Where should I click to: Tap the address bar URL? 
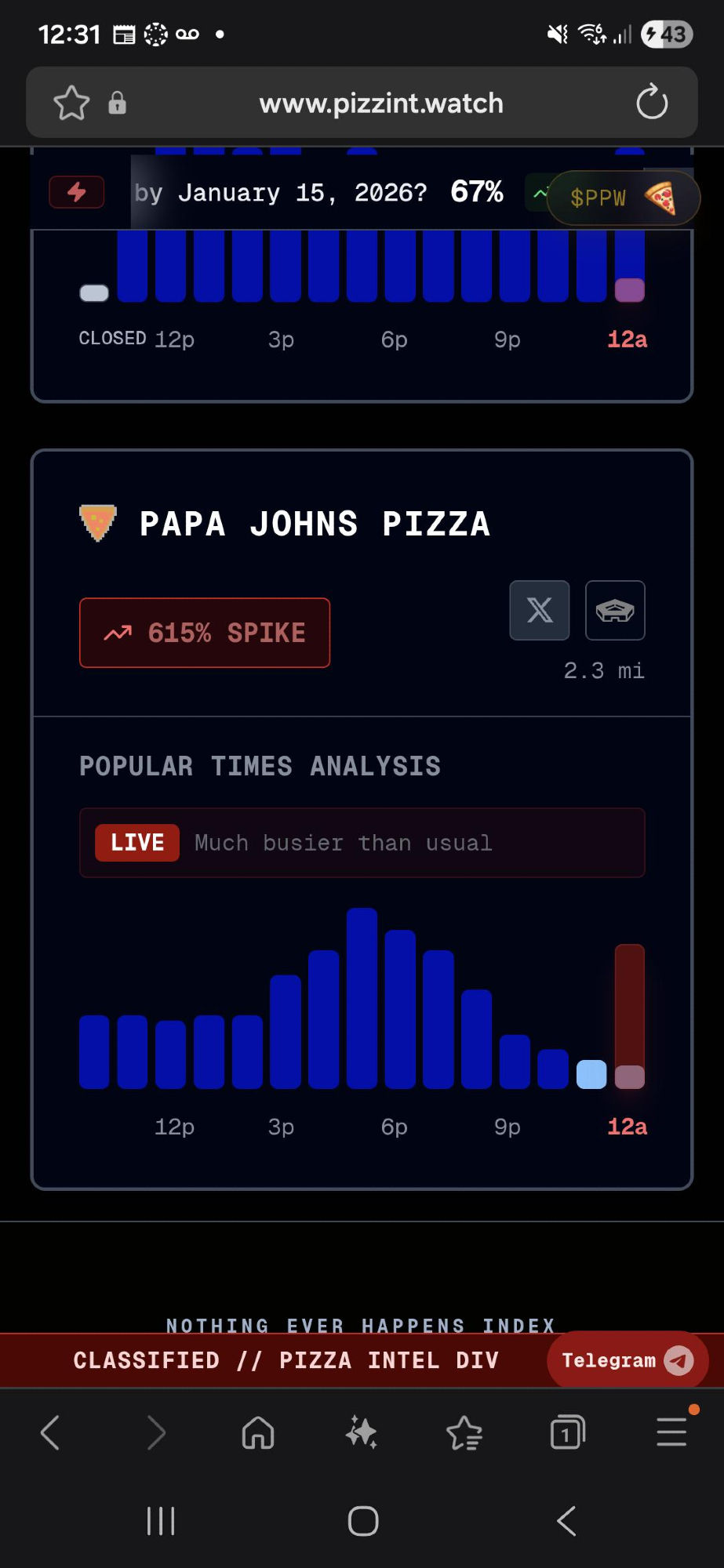point(381,103)
